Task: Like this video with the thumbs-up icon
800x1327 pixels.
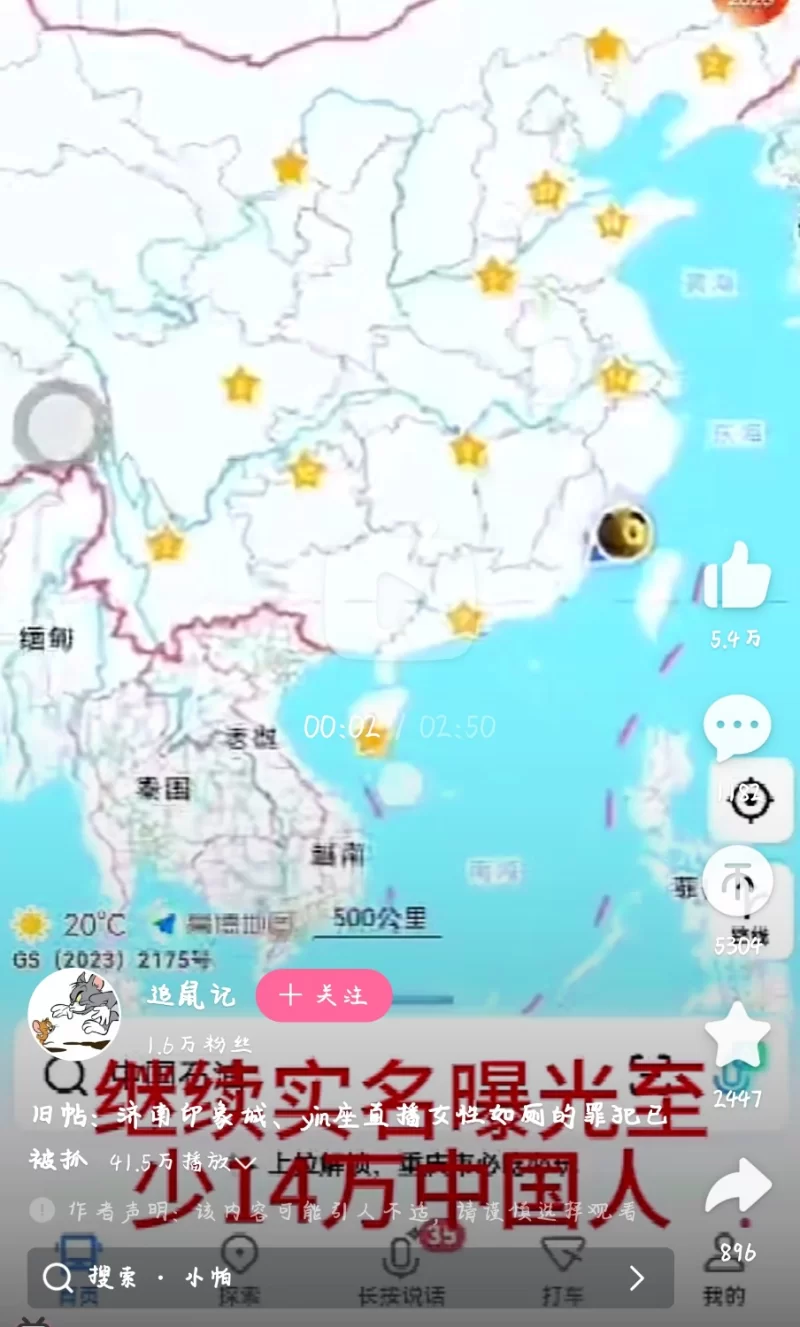Action: pos(737,578)
